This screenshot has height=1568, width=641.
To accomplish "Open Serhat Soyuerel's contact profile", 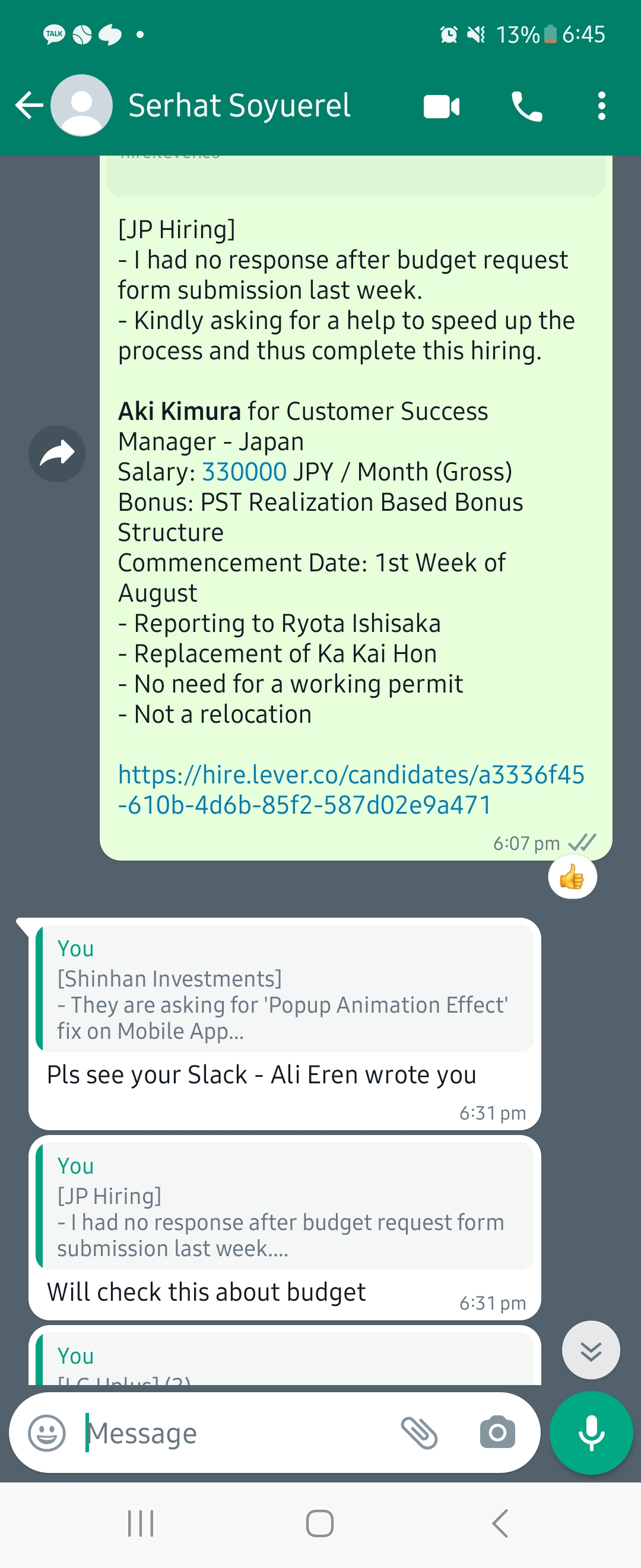I will (x=239, y=106).
